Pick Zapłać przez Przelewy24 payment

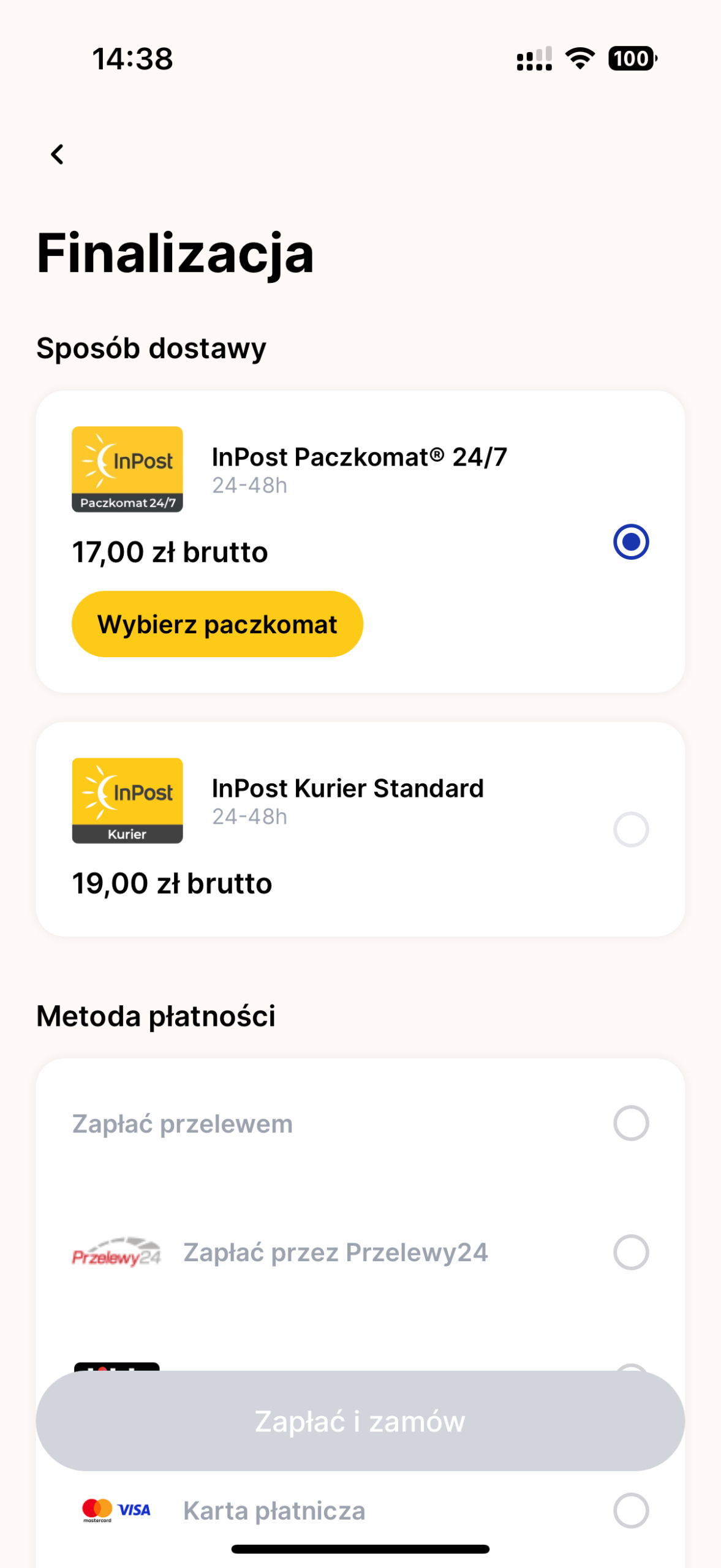(x=360, y=1253)
